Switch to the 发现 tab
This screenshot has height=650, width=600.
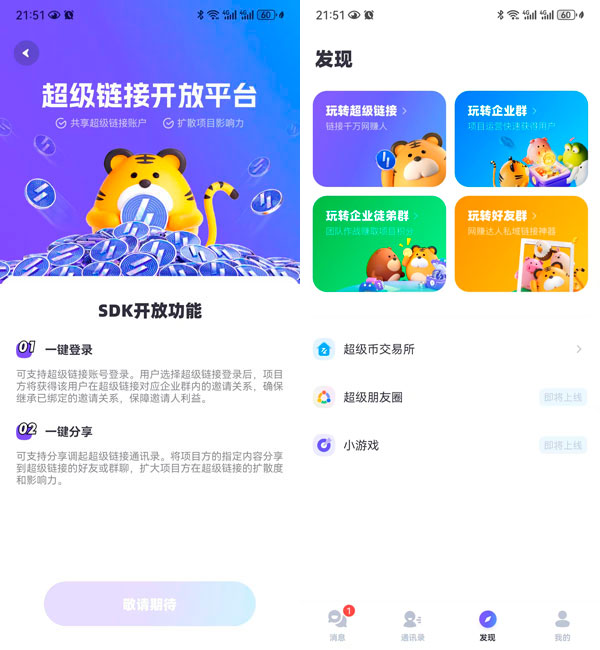pos(487,625)
